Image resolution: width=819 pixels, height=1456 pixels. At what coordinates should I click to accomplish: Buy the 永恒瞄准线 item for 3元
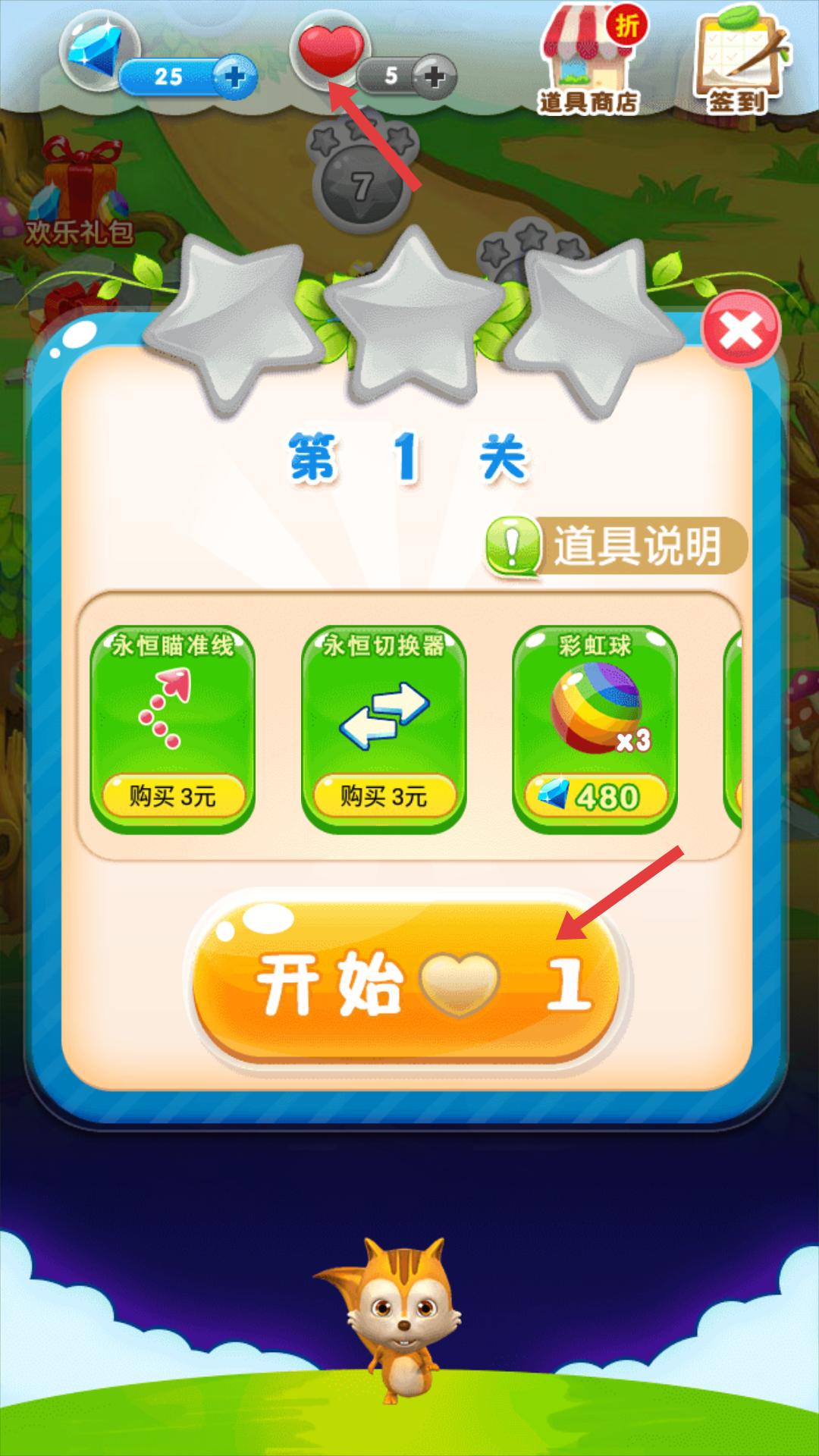point(173,796)
